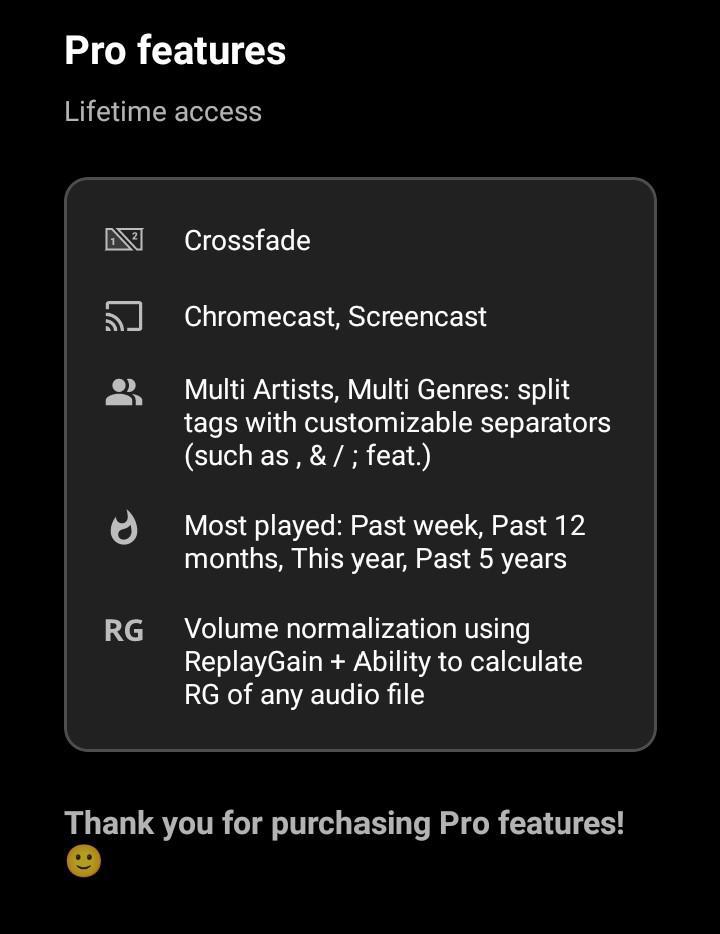
Task: Click the thank you purchase message
Action: tap(344, 823)
